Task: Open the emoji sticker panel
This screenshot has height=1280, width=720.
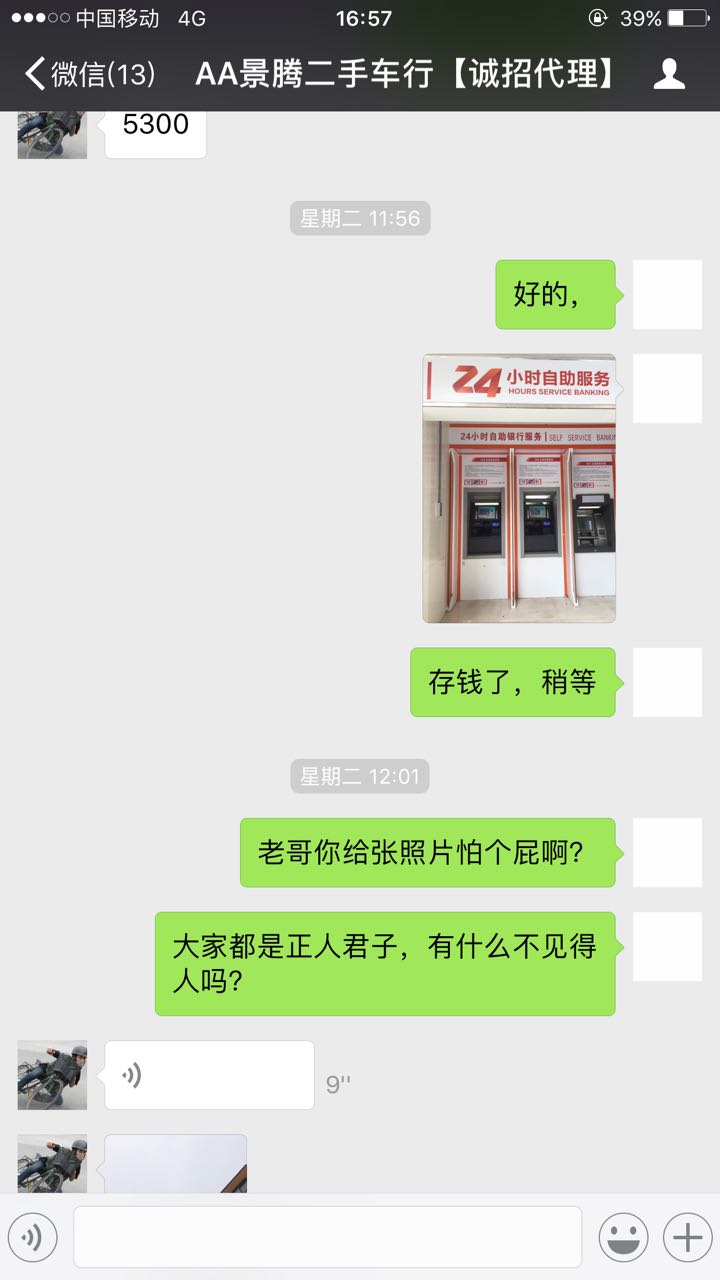Action: tap(623, 1238)
